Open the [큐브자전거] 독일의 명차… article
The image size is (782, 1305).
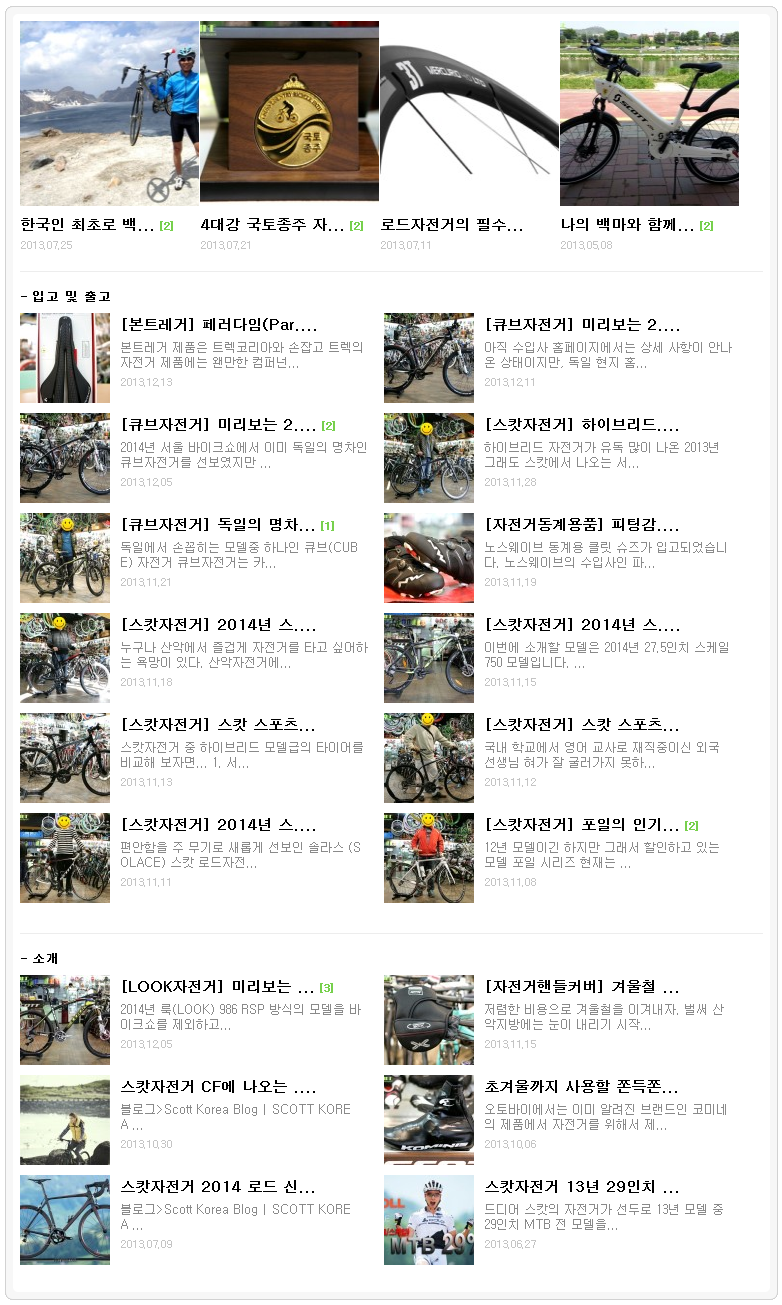(217, 525)
